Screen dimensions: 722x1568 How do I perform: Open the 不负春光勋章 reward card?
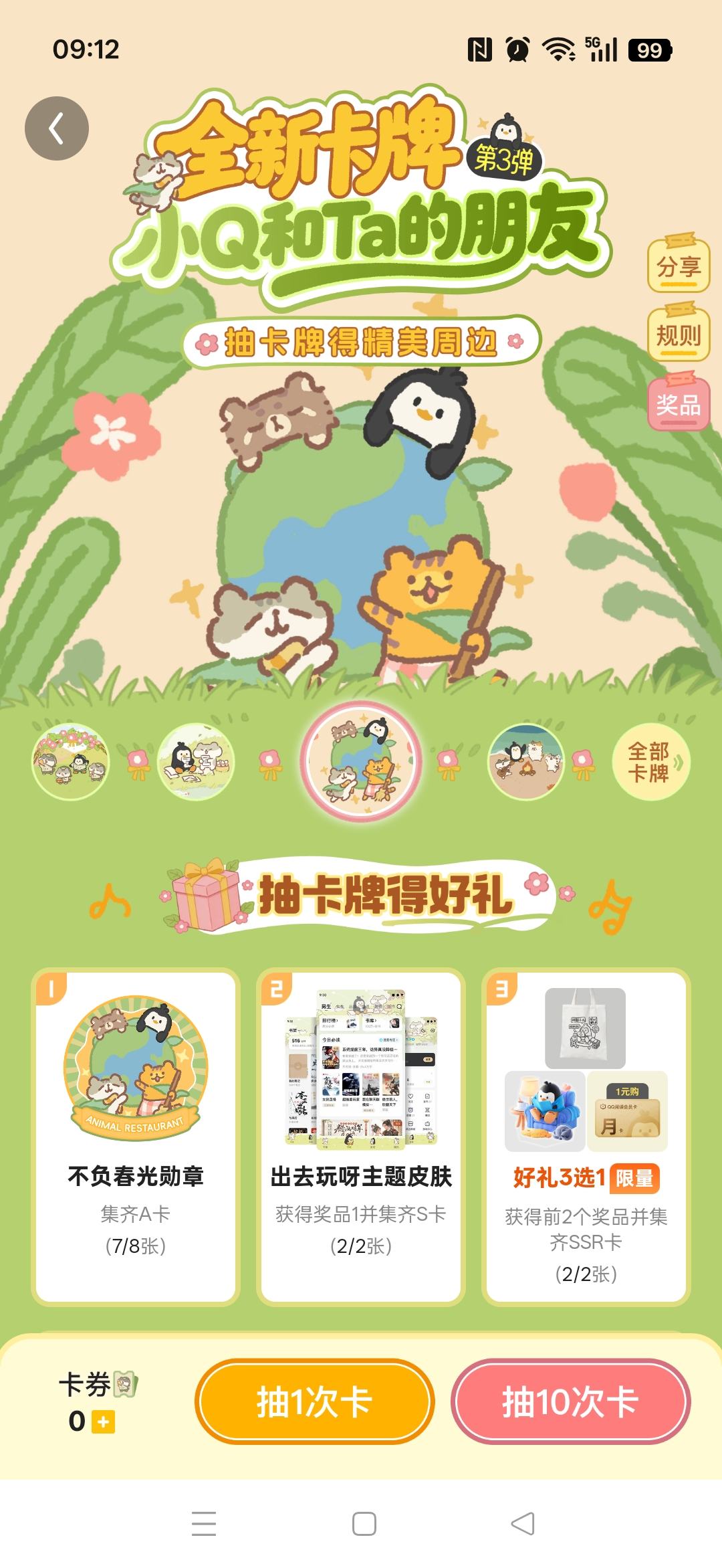click(136, 1135)
